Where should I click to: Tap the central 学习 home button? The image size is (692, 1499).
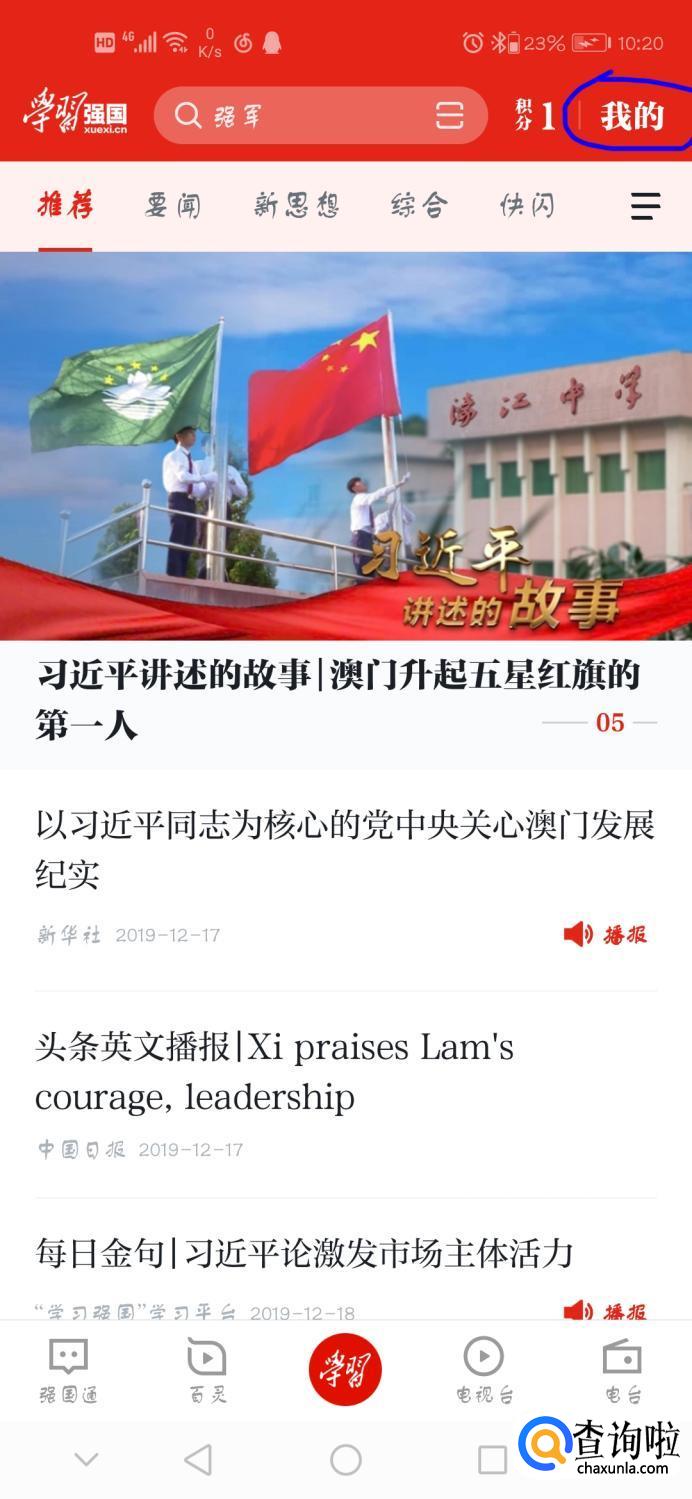345,1369
